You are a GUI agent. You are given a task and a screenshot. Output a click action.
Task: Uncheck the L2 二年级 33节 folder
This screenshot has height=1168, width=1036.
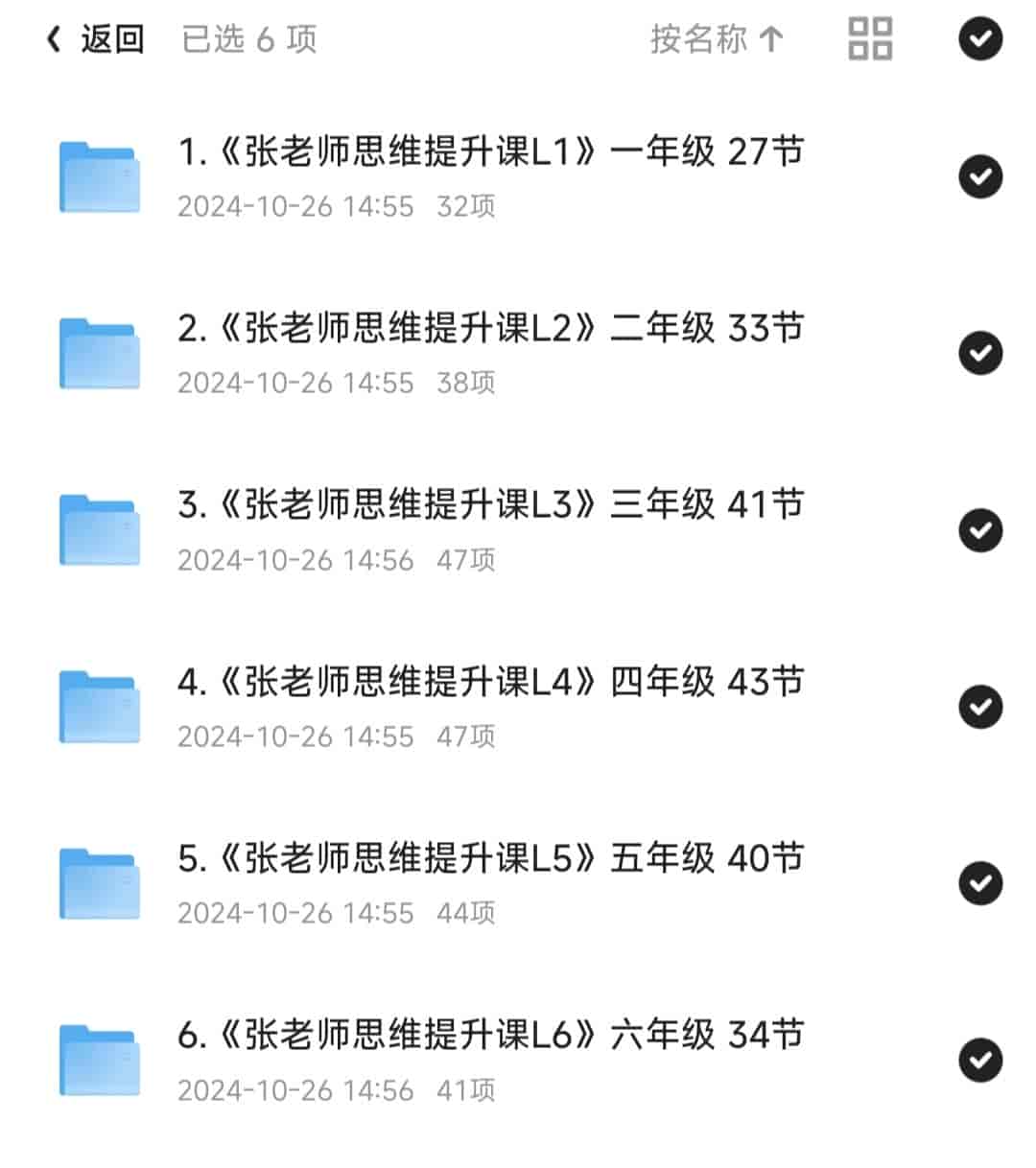point(980,354)
